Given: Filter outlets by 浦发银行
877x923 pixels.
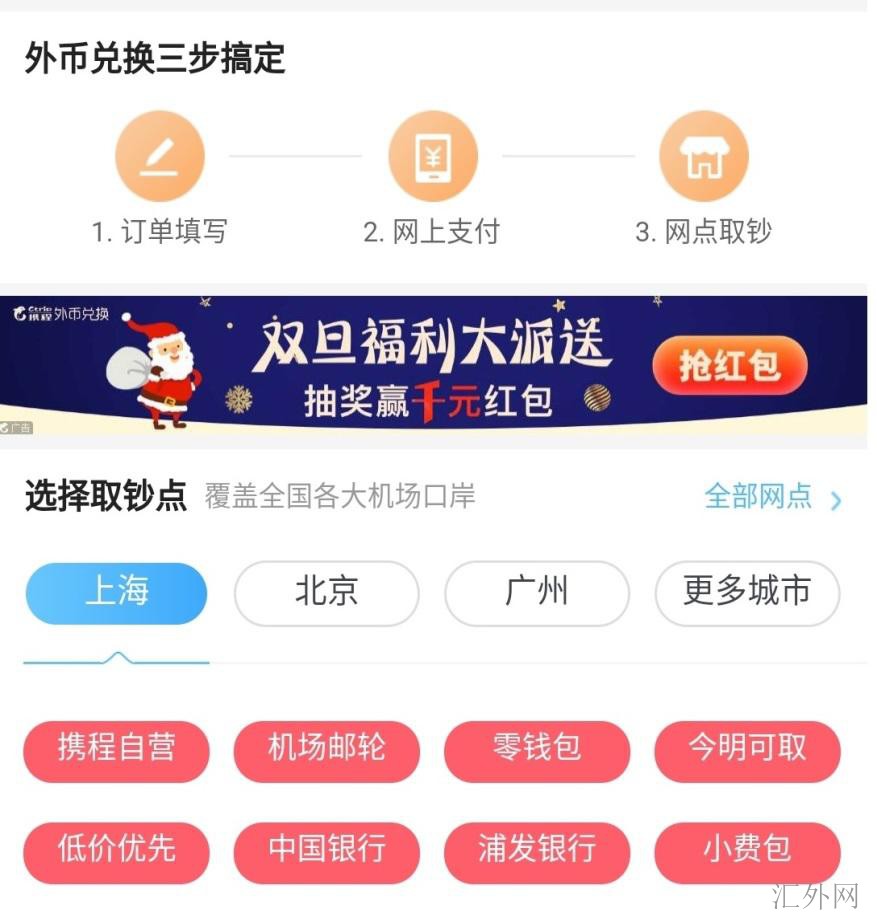Looking at the screenshot, I should click(x=537, y=851).
